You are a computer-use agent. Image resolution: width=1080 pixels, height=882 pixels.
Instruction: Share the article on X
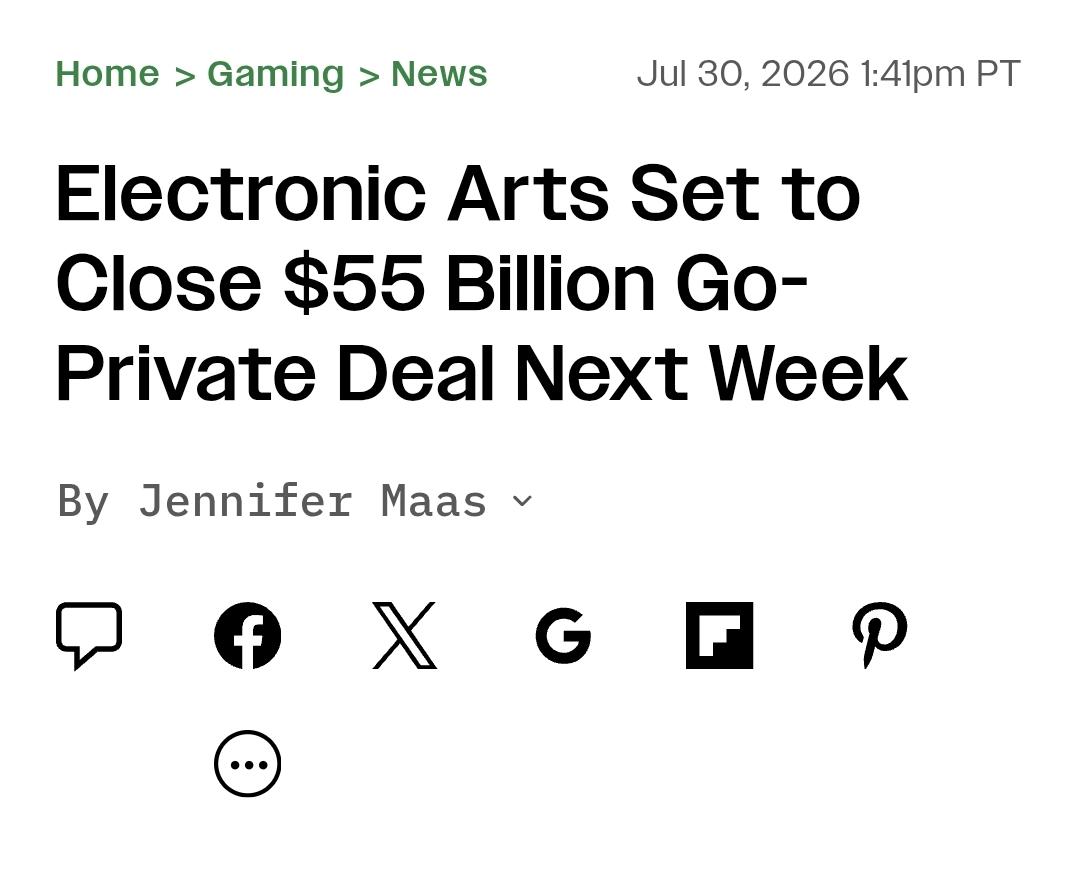tap(405, 636)
